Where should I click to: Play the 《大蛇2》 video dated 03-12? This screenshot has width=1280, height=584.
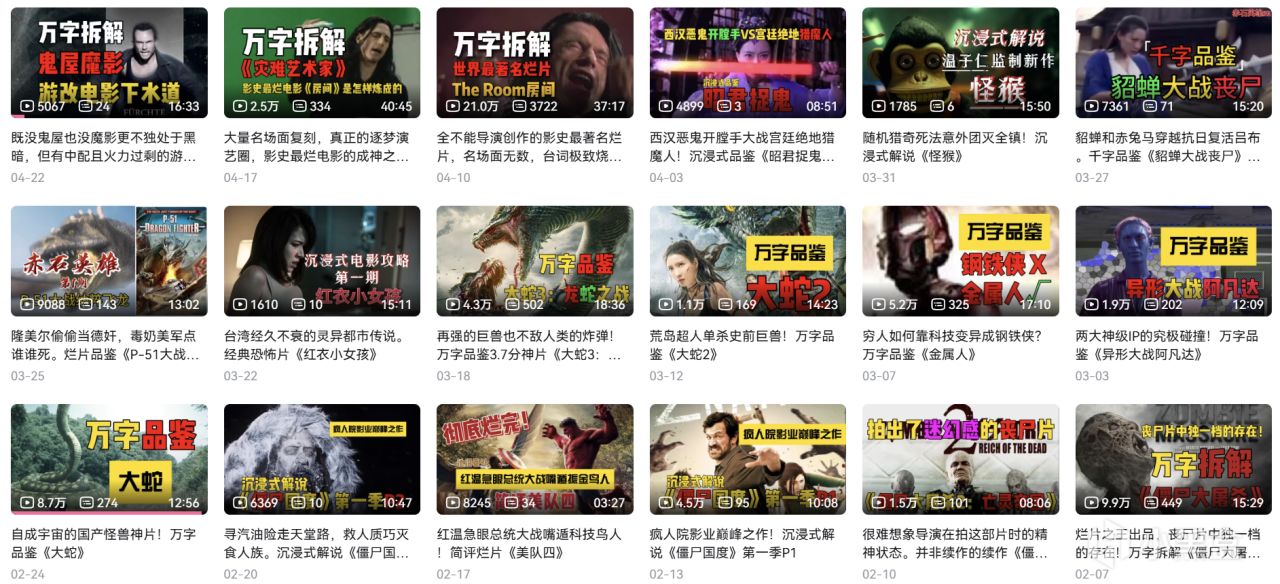pyautogui.click(x=748, y=261)
